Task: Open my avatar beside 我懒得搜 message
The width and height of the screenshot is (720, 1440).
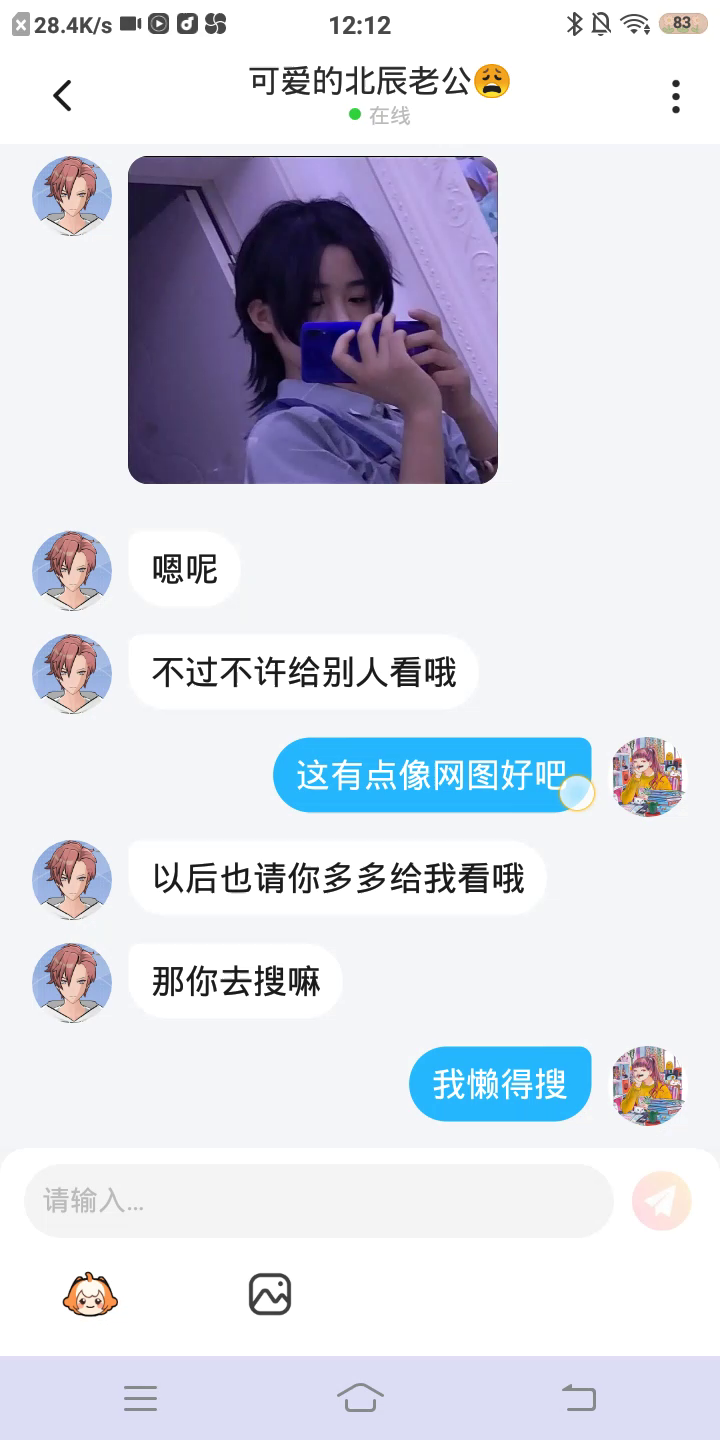Action: 649,1085
